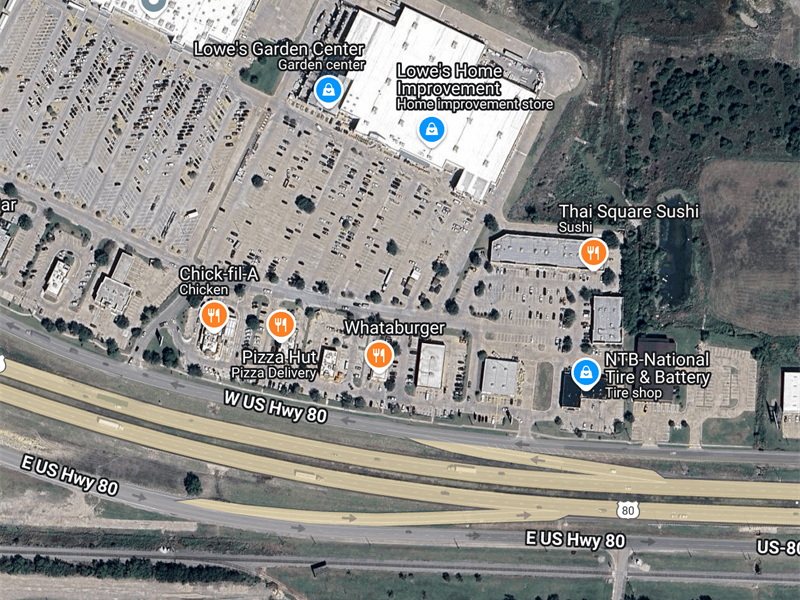Tap the NTB-National Tire & Battery marker
The height and width of the screenshot is (600, 800).
pyautogui.click(x=585, y=374)
